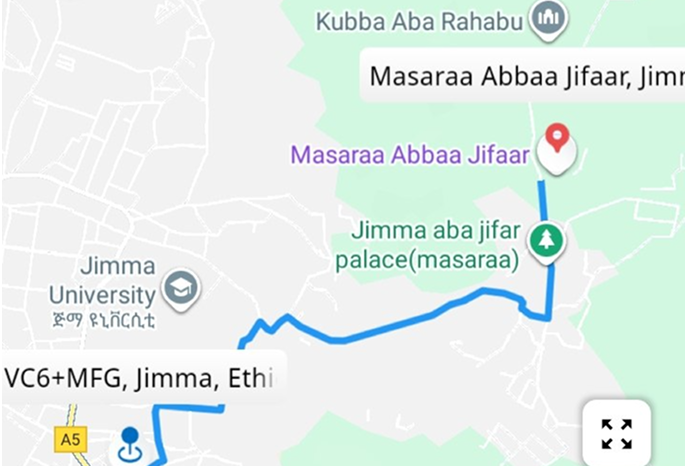Tap the VC6+MFG, Jimma starting point label
Viewport: 687px width, 466px height.
point(142,379)
